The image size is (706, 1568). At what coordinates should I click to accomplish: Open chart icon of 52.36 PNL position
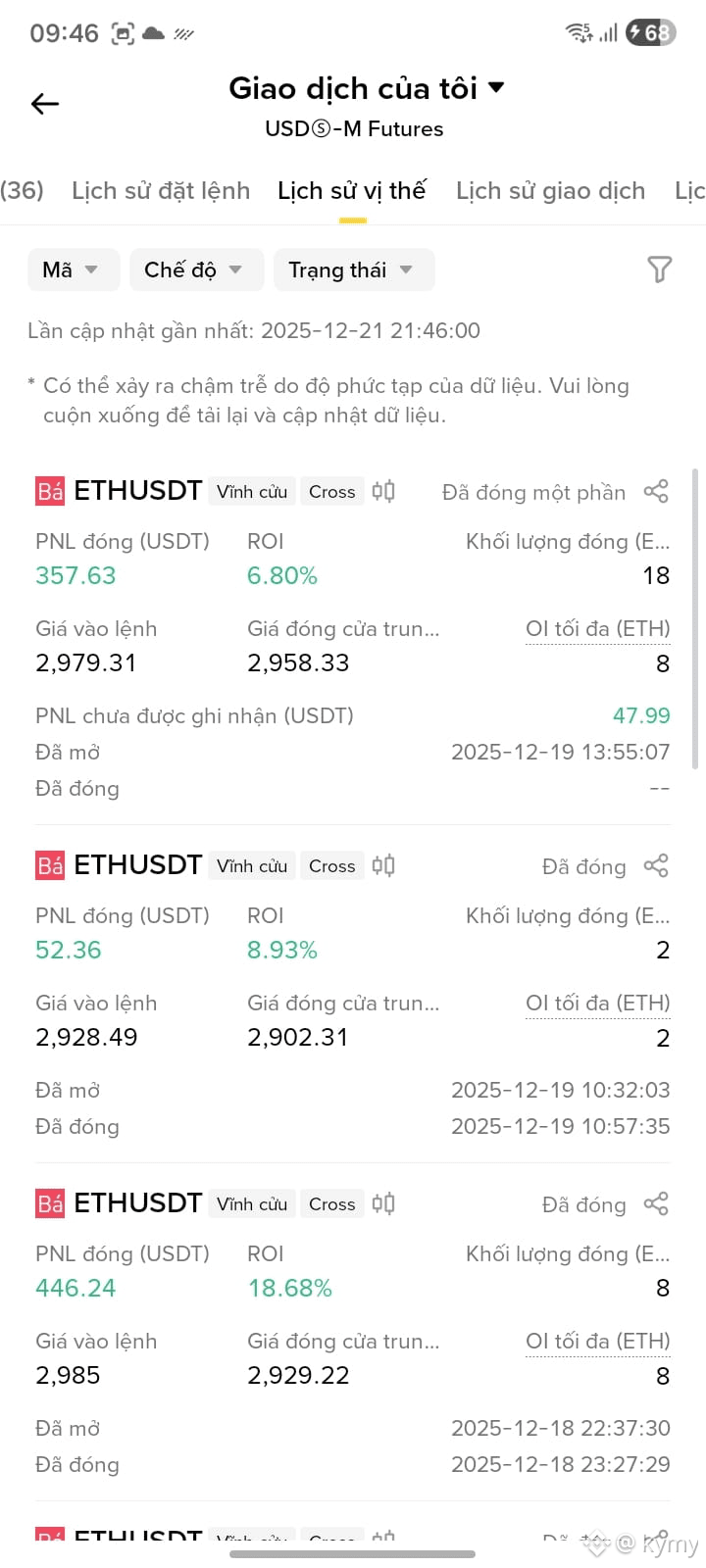point(383,865)
